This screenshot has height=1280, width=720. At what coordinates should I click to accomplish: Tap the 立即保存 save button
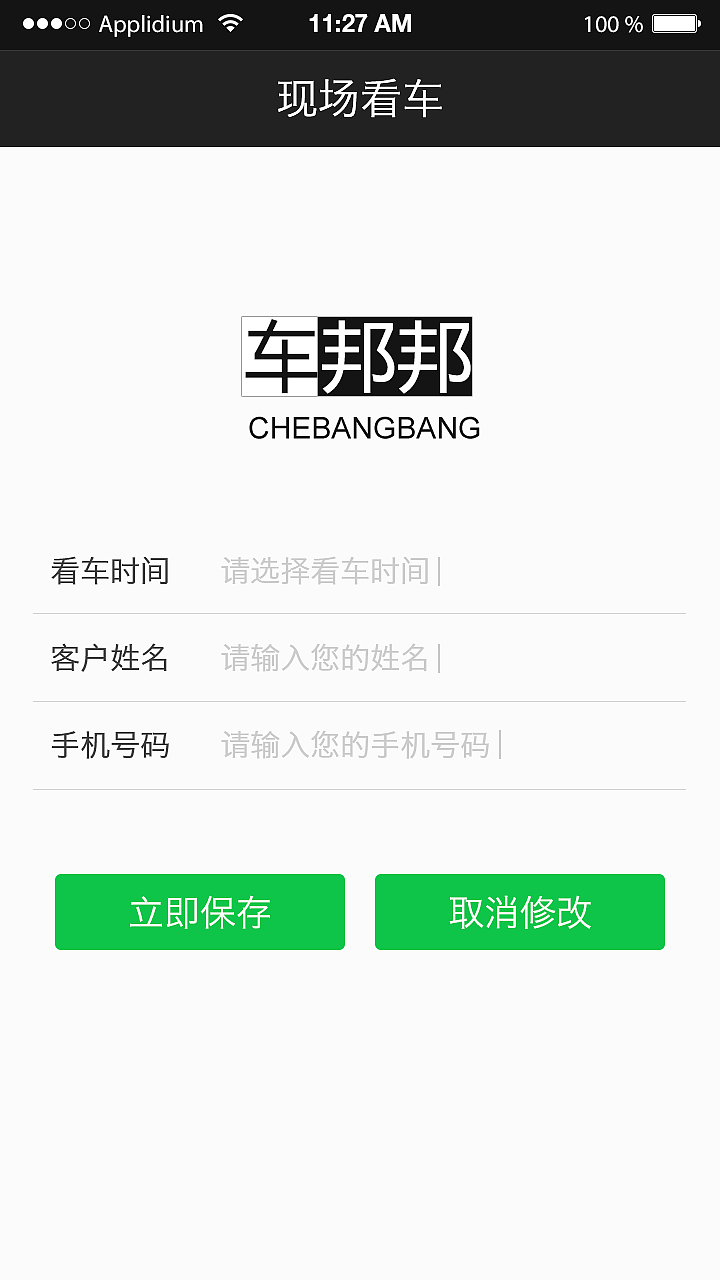(x=199, y=911)
